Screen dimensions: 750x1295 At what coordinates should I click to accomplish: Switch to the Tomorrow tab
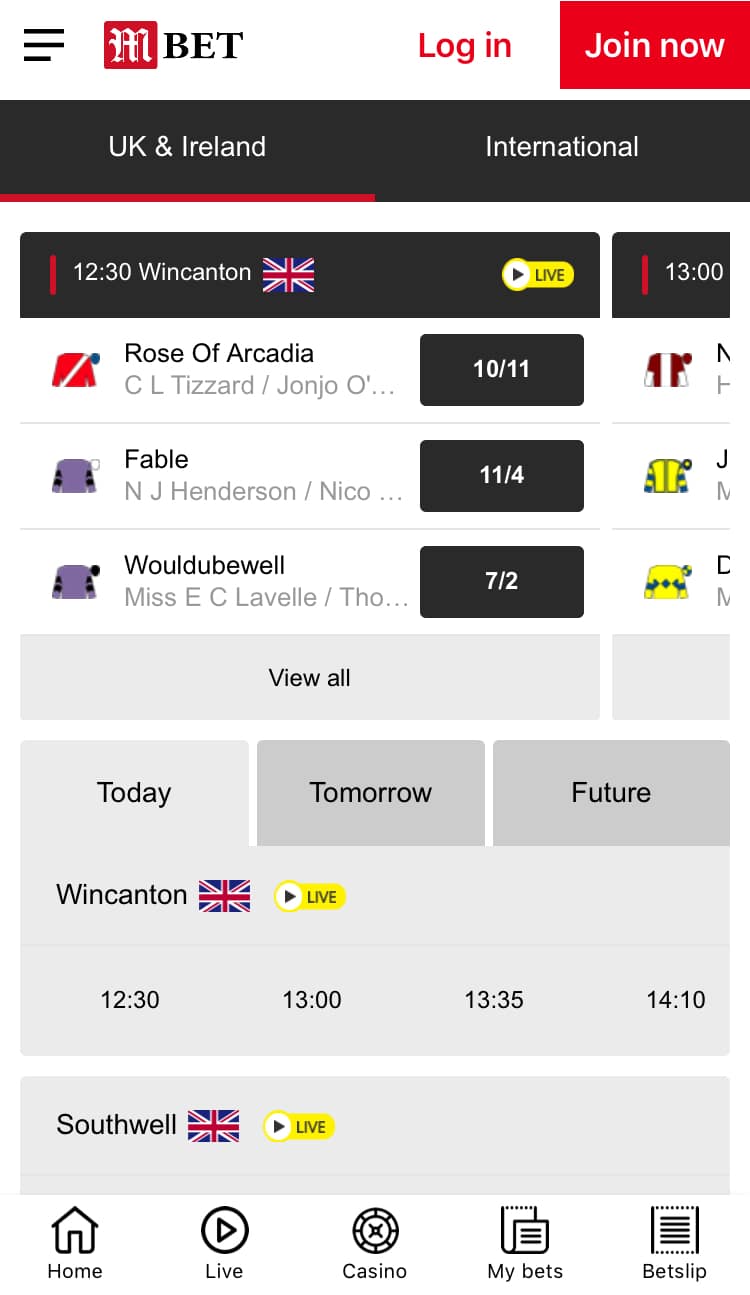(371, 793)
